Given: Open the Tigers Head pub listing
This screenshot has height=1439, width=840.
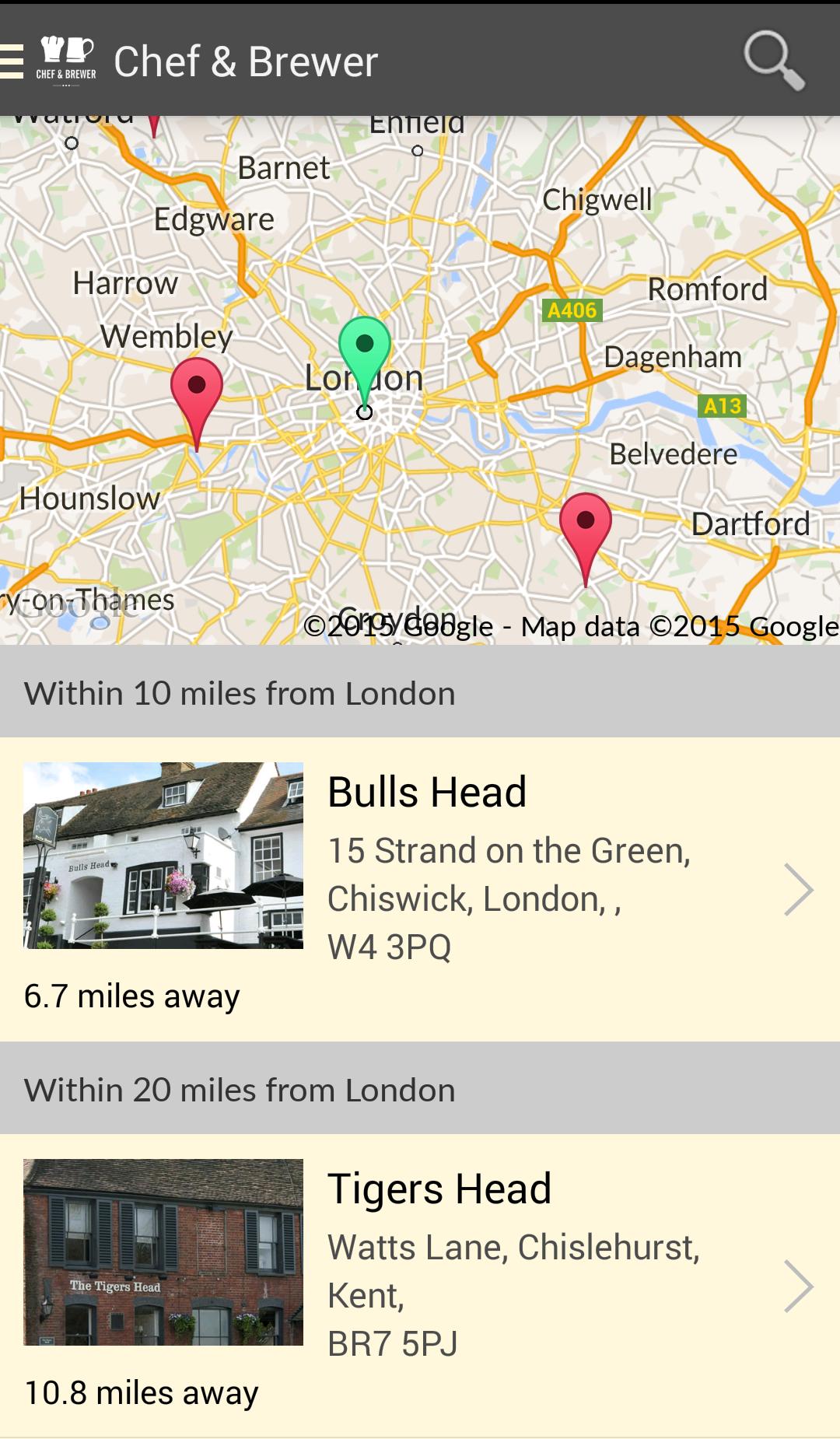Looking at the screenshot, I should tap(420, 1285).
